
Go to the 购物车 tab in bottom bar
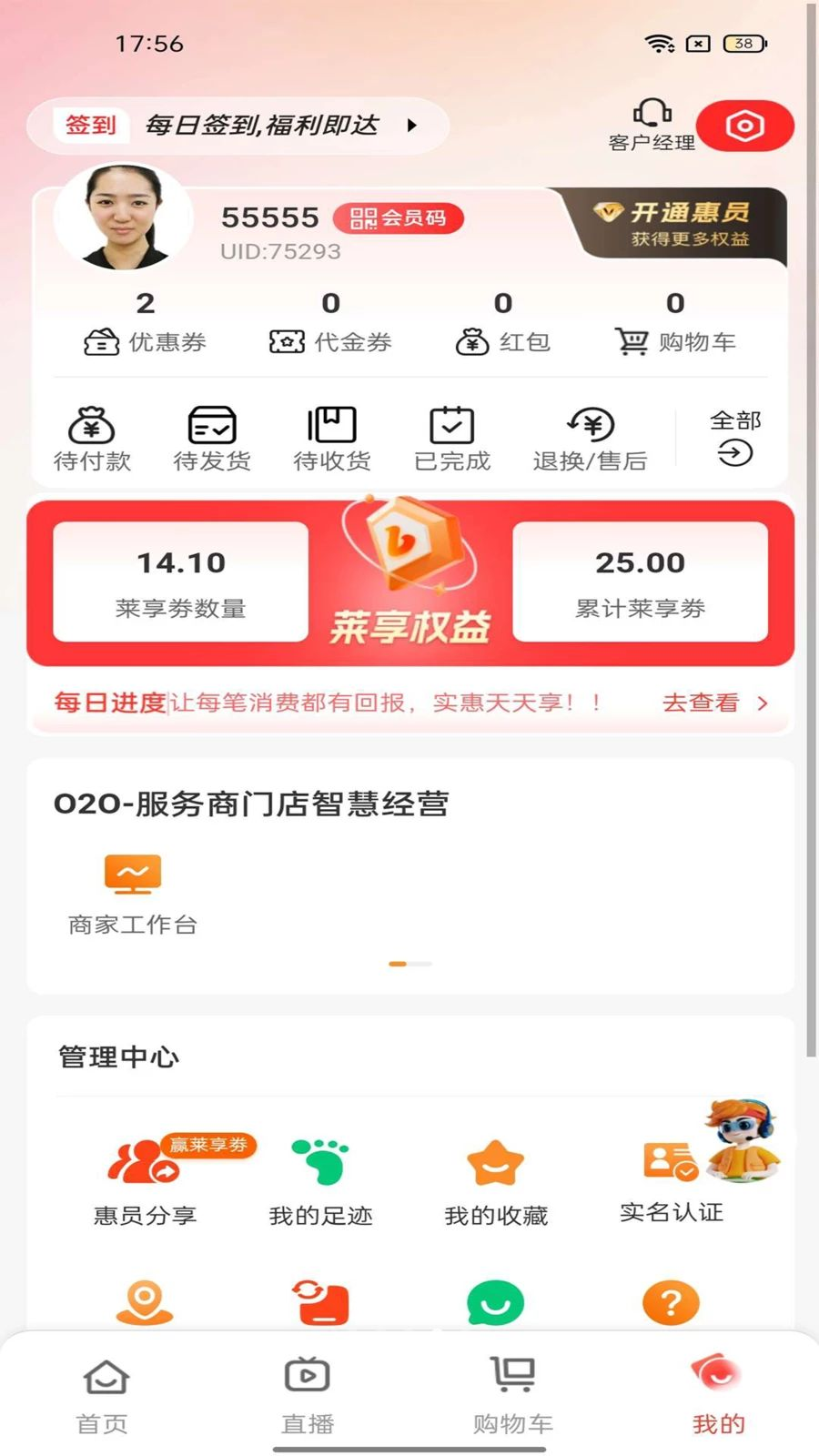512,1397
